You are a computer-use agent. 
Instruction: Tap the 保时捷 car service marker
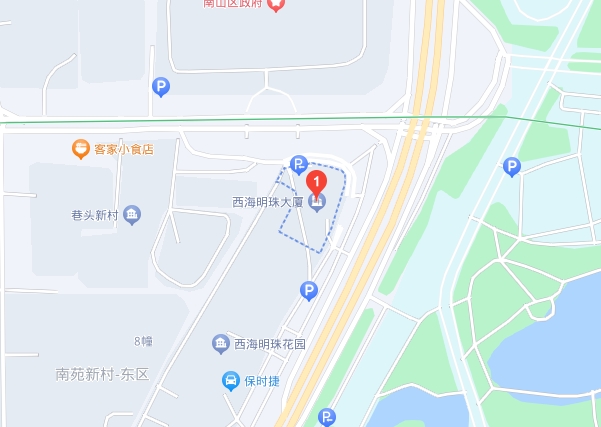tap(230, 381)
